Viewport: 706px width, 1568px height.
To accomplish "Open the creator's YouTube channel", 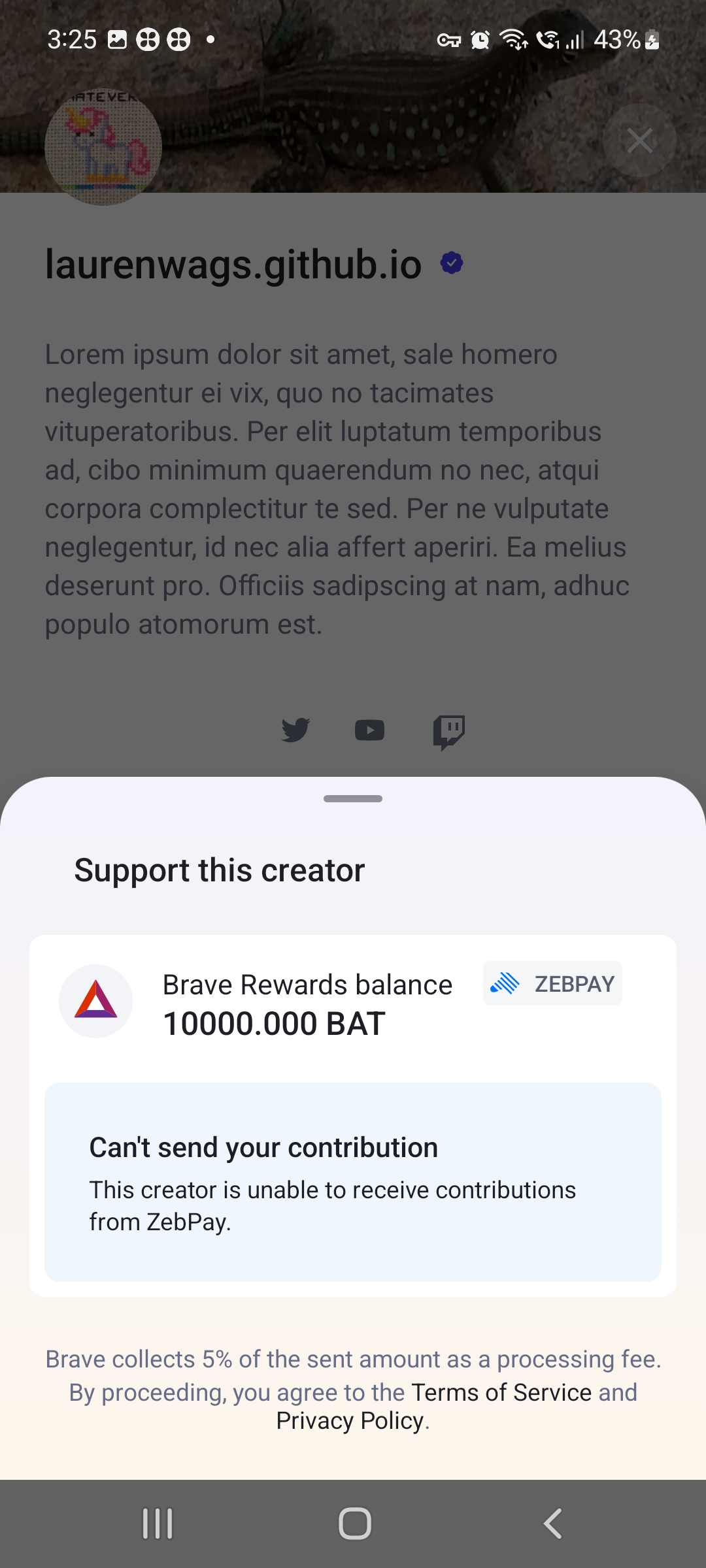I will 369,730.
